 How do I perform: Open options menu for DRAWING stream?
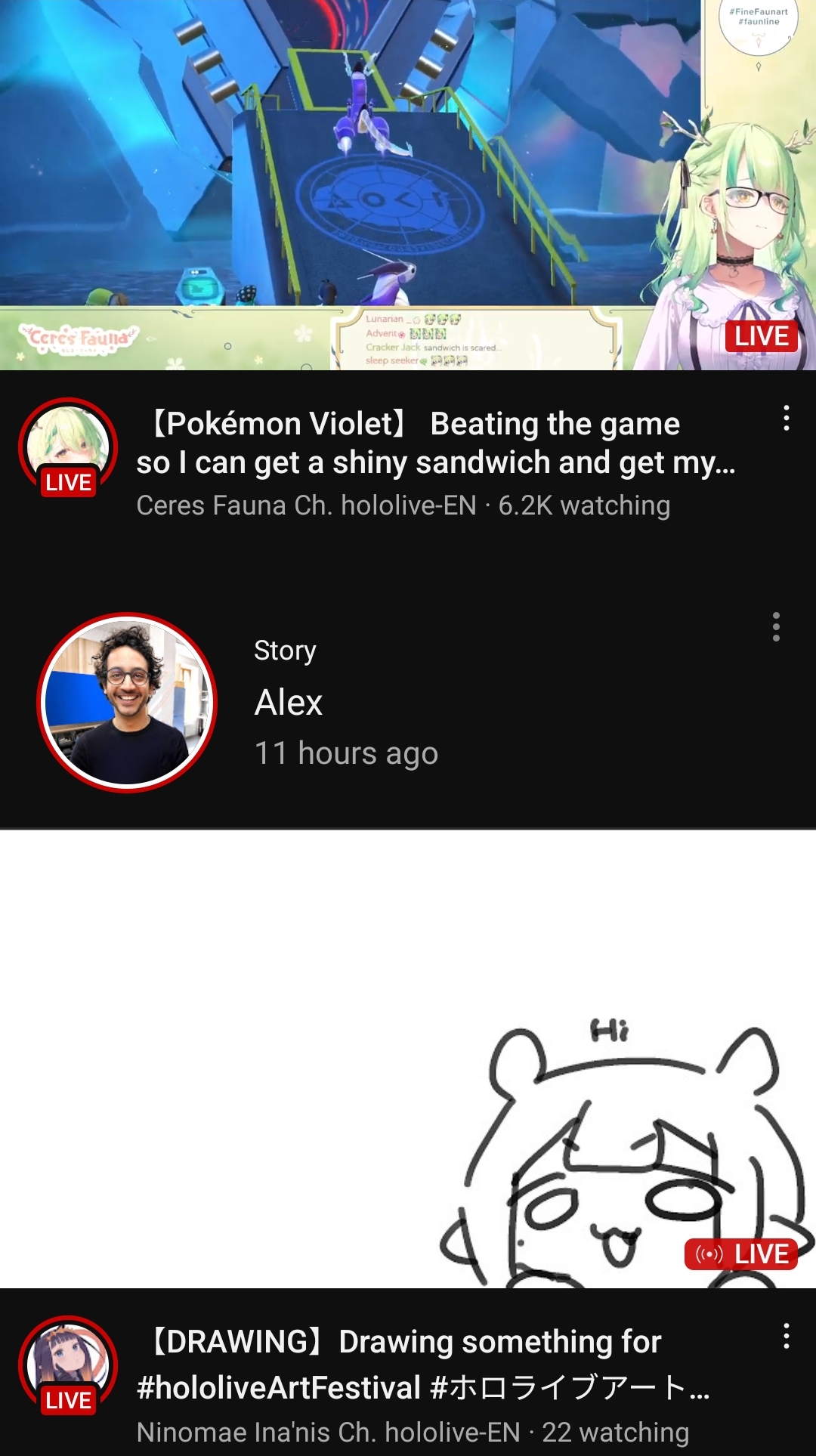point(787,1336)
